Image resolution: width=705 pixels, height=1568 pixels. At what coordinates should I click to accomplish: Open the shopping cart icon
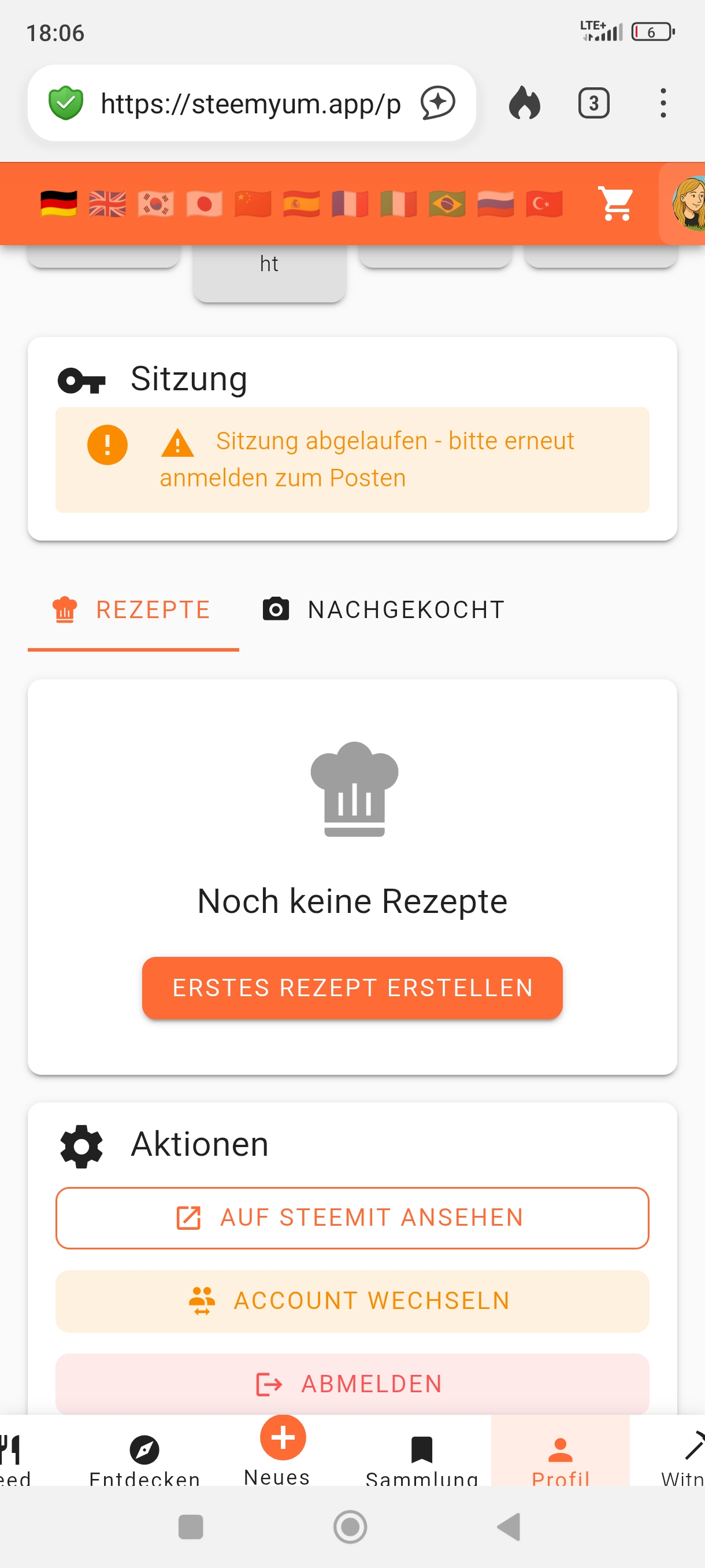[x=615, y=204]
